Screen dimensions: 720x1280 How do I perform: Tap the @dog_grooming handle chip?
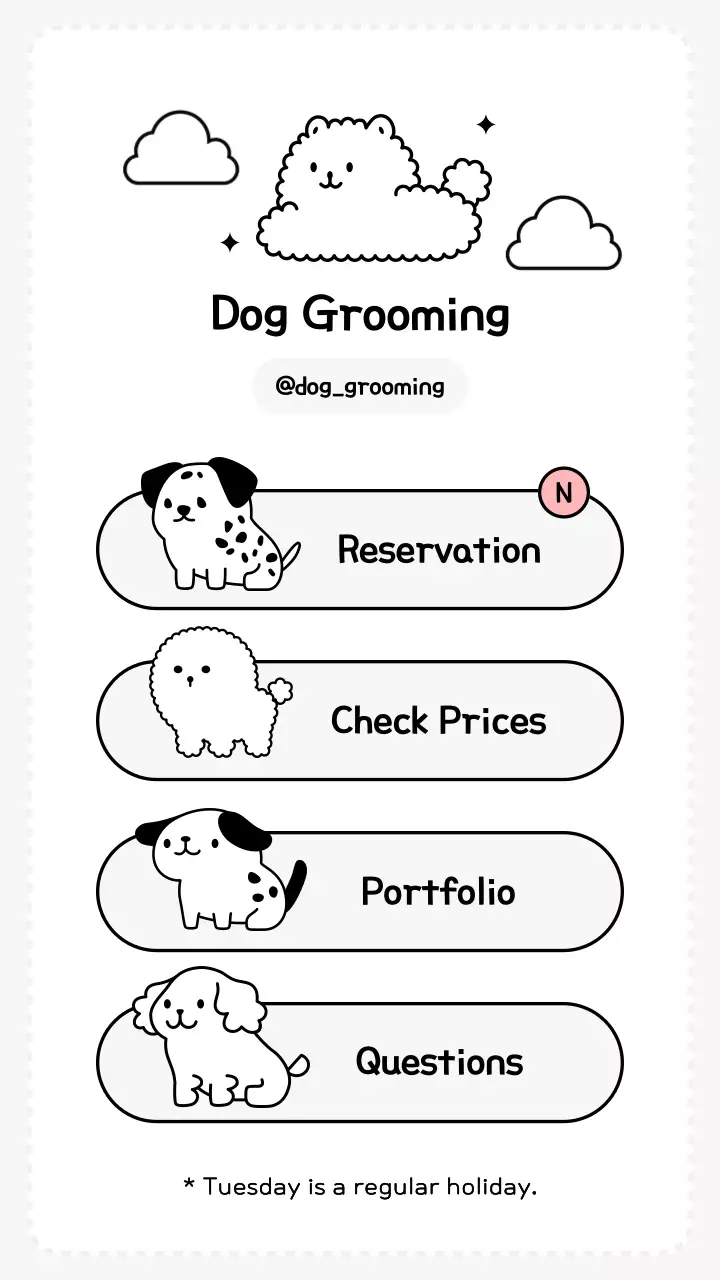360,386
